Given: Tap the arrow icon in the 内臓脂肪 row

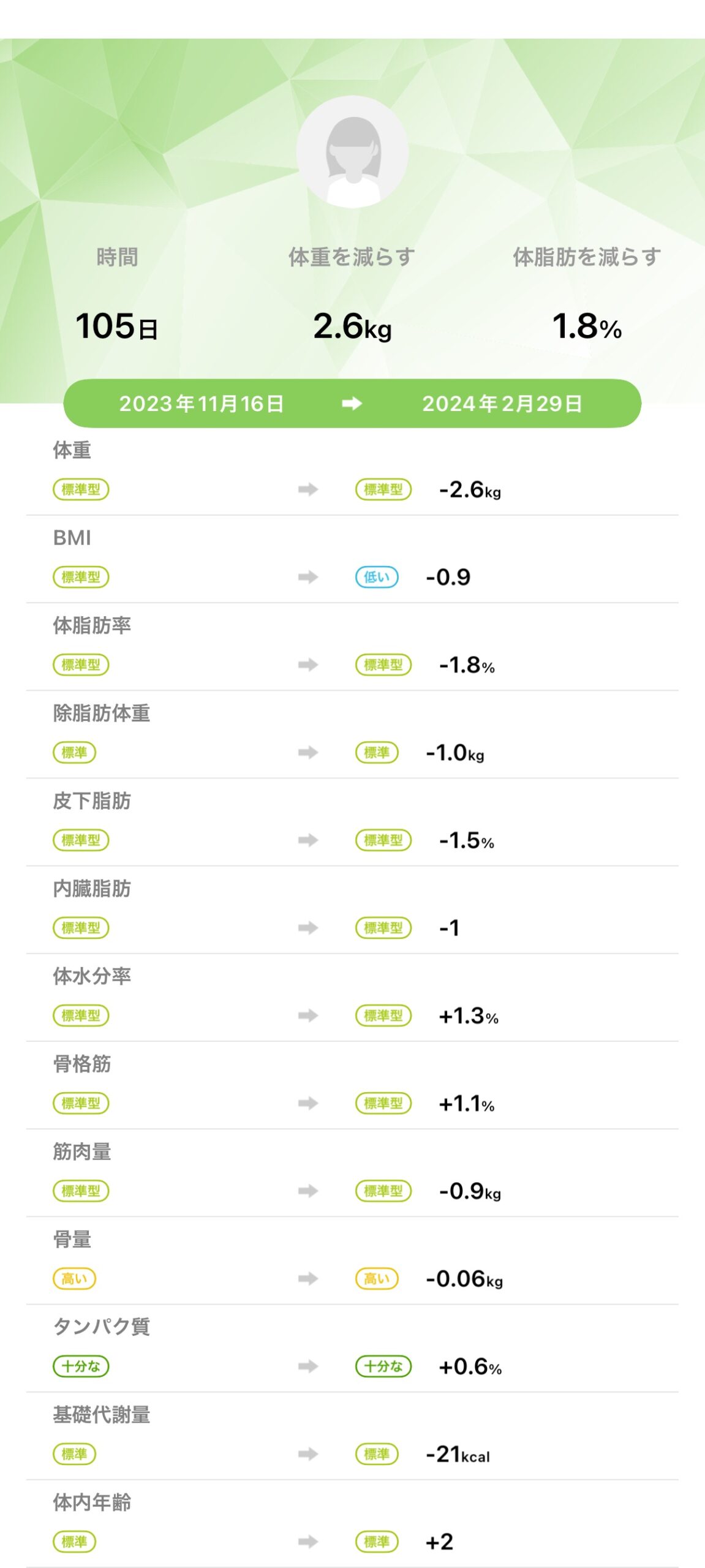Looking at the screenshot, I should click(x=308, y=929).
